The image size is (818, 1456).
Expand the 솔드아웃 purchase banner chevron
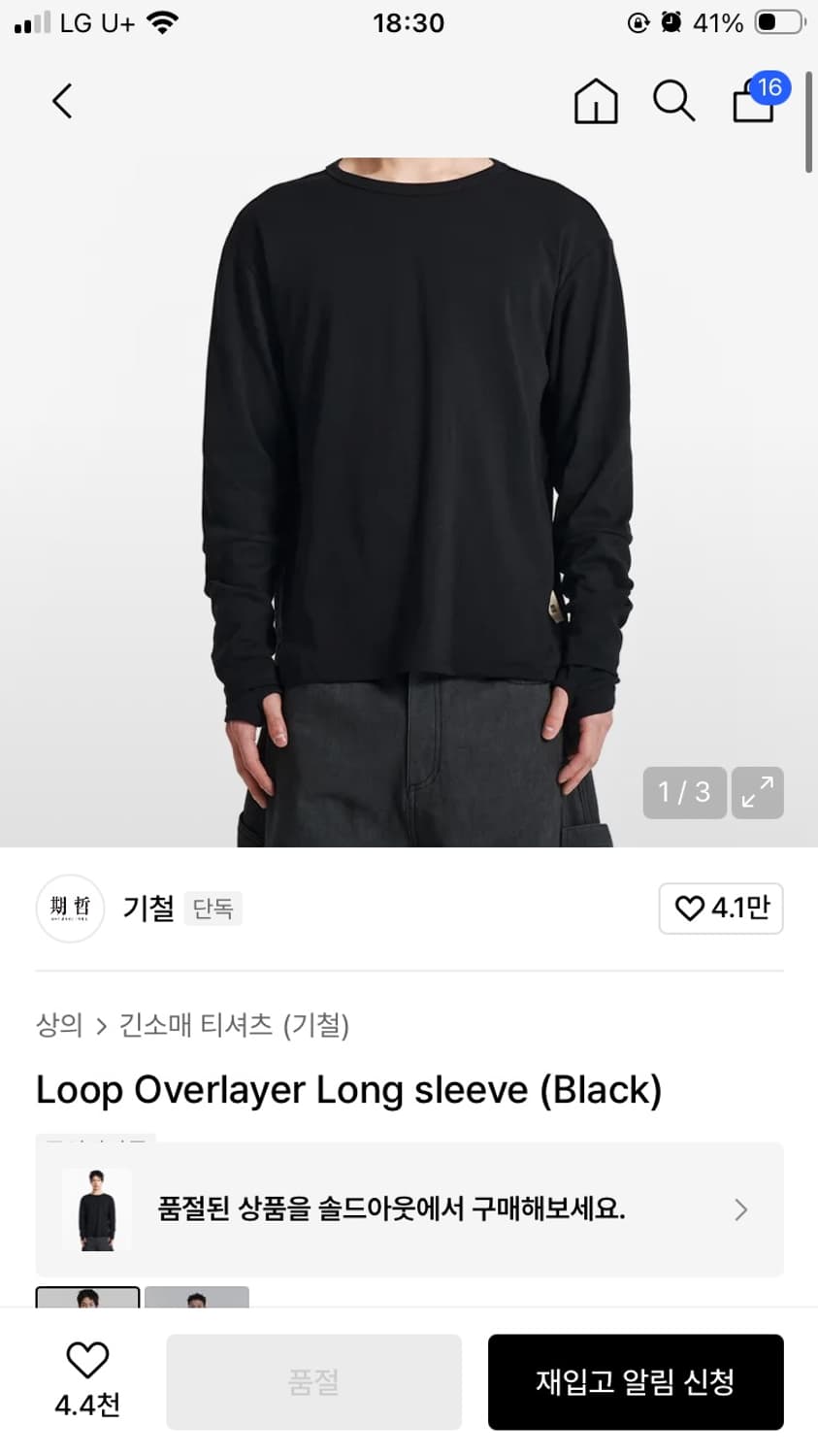pyautogui.click(x=740, y=1209)
